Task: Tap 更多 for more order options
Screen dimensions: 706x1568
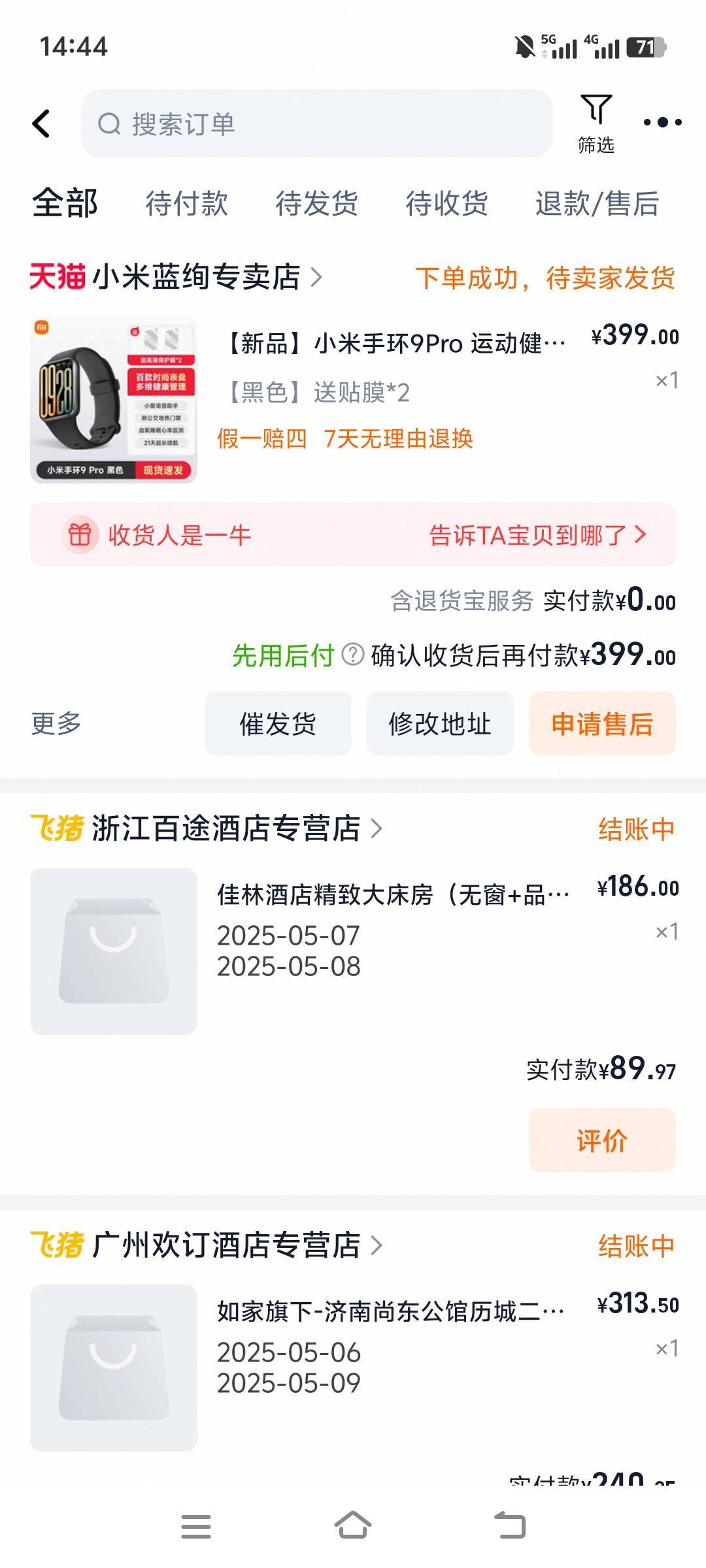Action: pyautogui.click(x=56, y=723)
